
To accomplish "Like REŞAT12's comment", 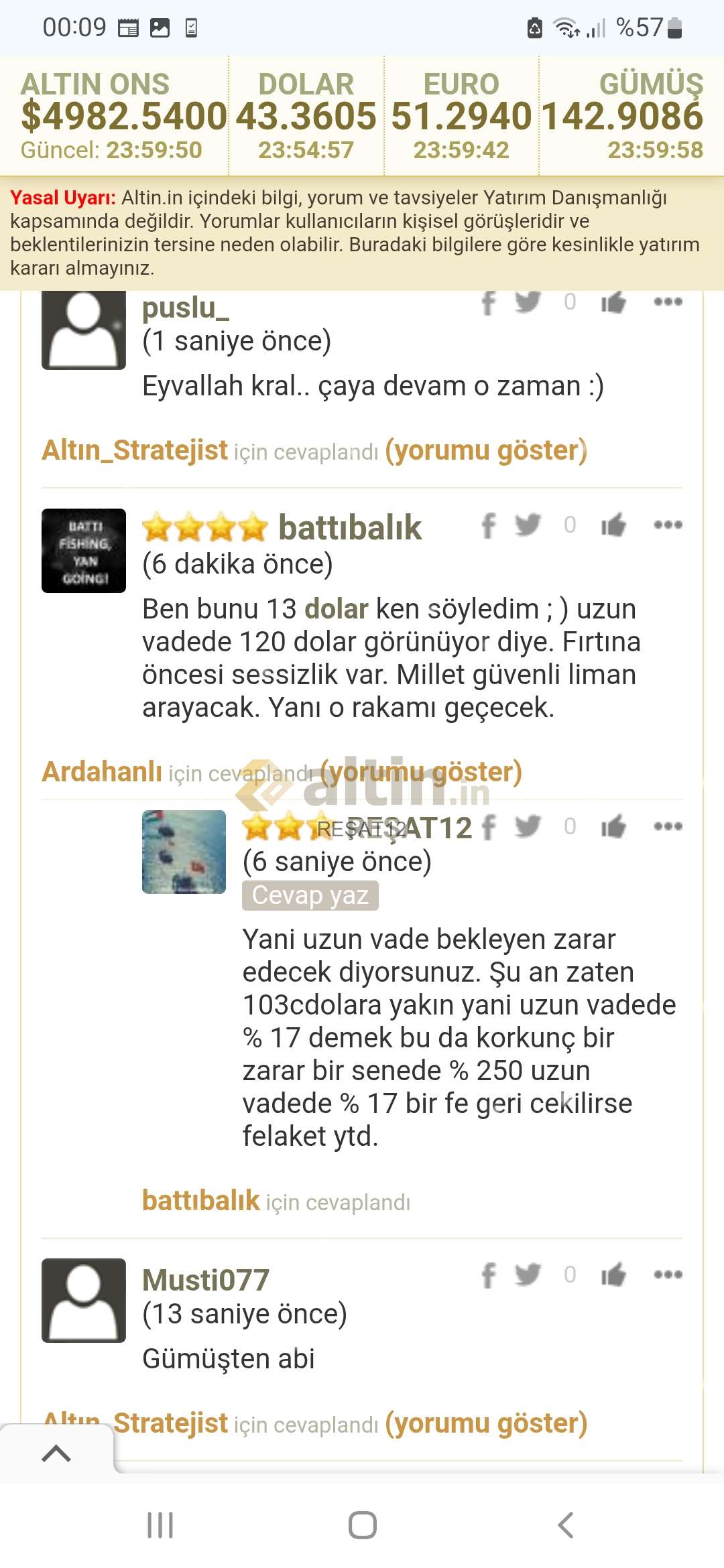I will point(613,827).
